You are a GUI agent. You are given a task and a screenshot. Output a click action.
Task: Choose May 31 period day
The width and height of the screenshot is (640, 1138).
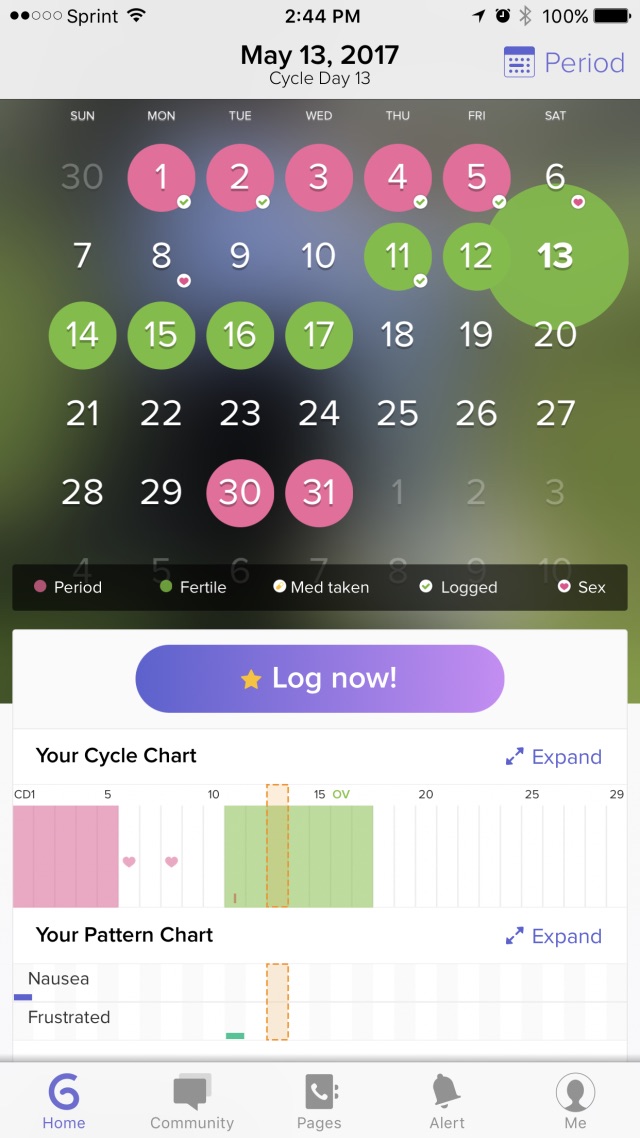point(319,493)
